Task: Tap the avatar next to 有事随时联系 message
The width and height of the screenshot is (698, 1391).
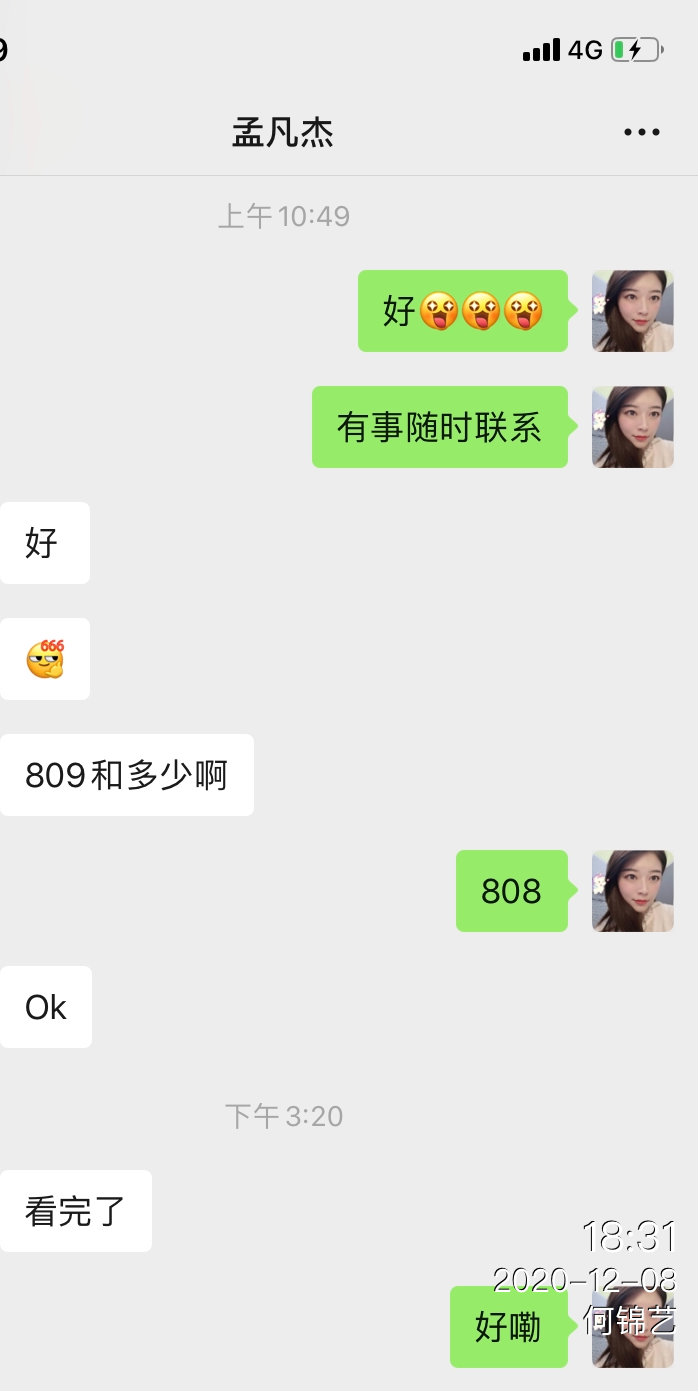Action: [632, 427]
